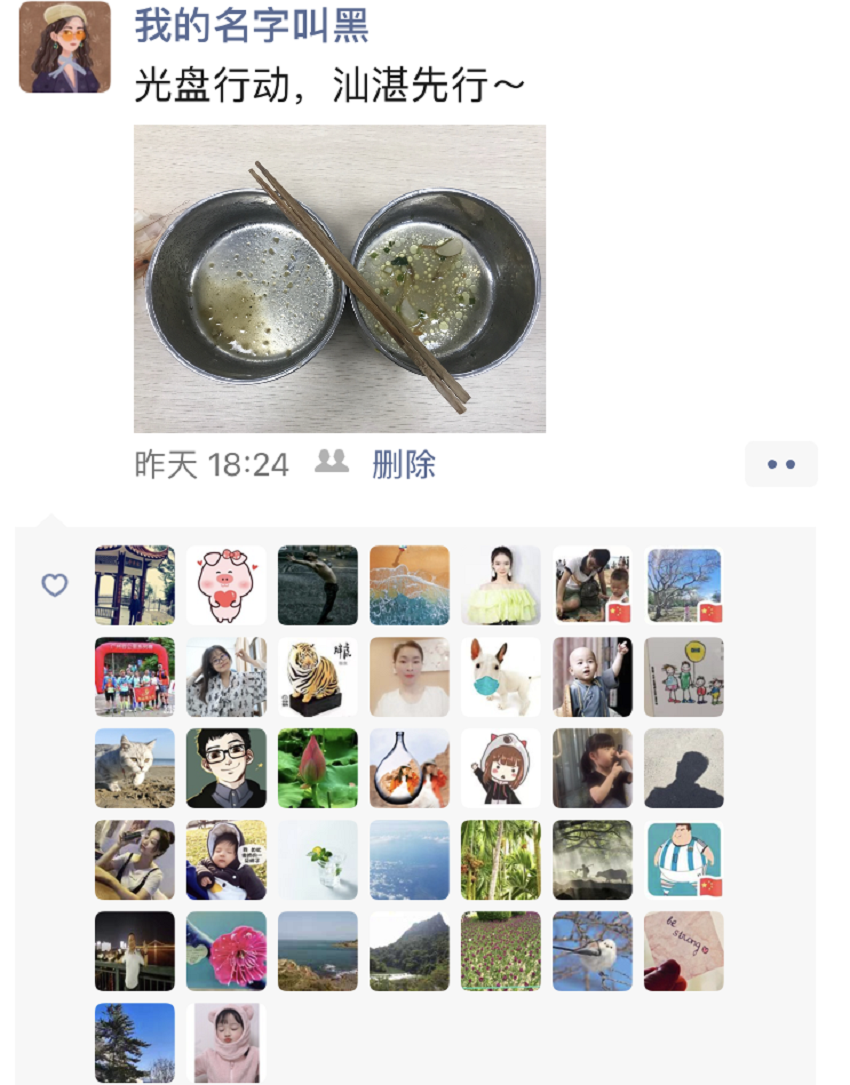Tap the username 我的名字叫黑
The height and width of the screenshot is (1085, 850).
point(252,25)
